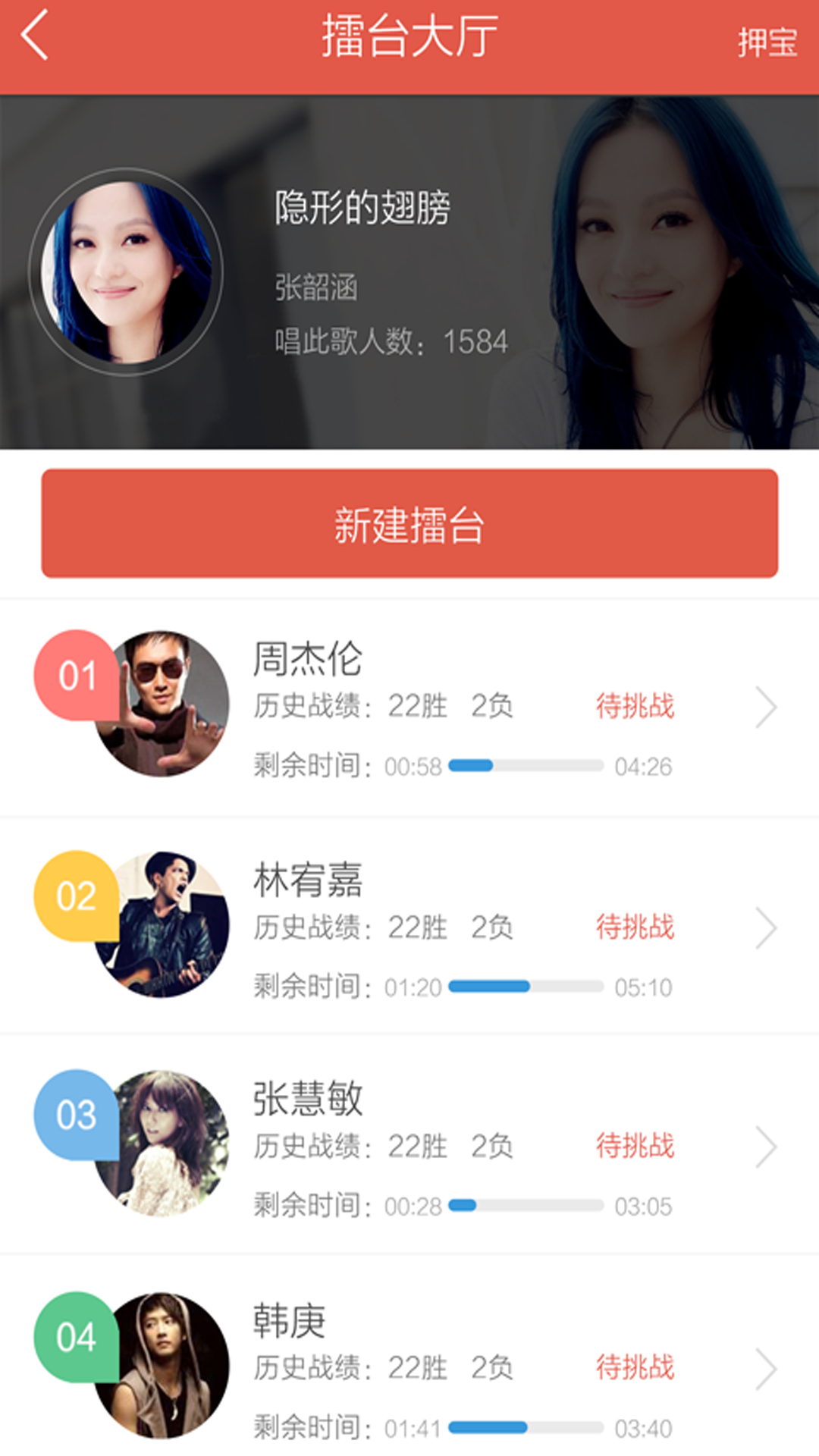The image size is (819, 1456).
Task: Open 押宝 in the top bar
Action: pos(767,42)
